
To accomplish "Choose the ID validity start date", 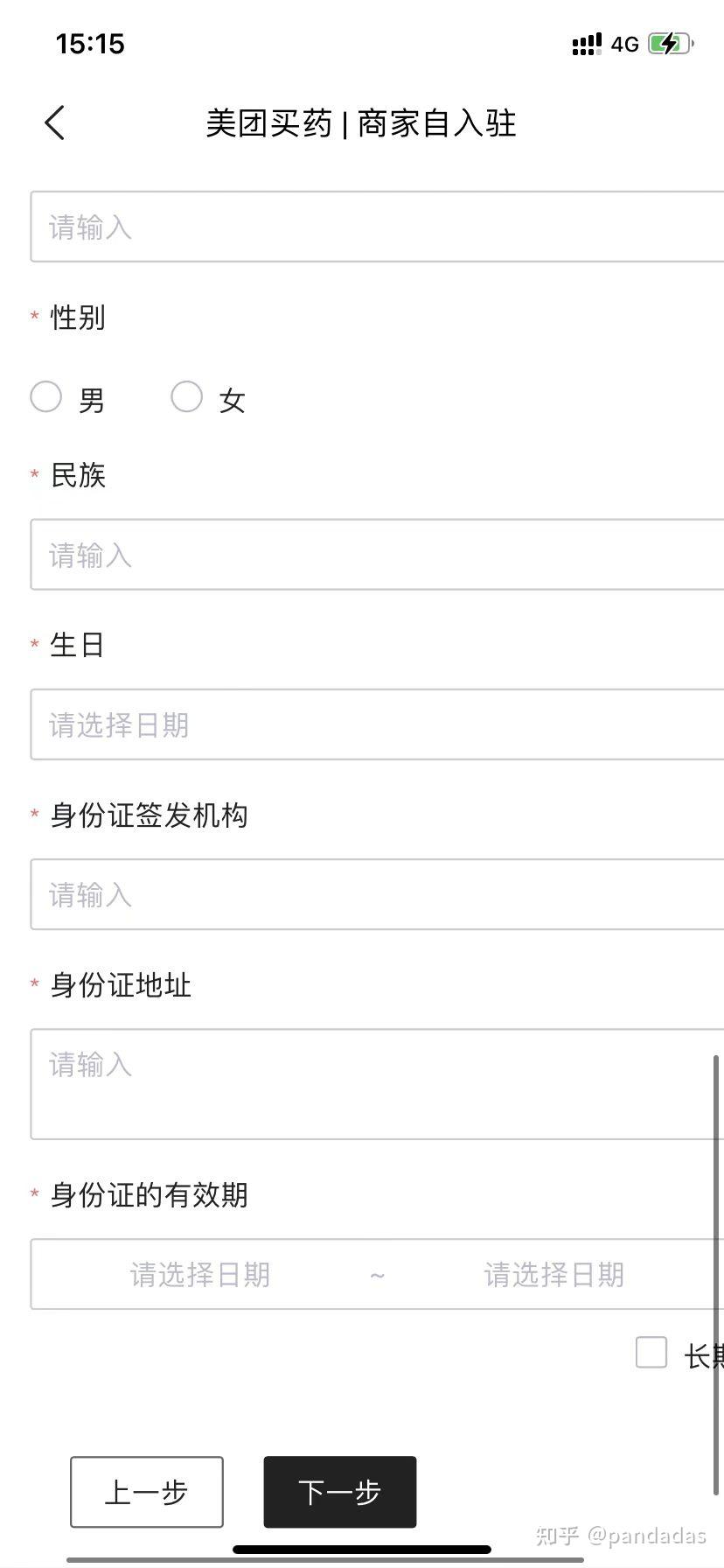I will click(200, 1274).
